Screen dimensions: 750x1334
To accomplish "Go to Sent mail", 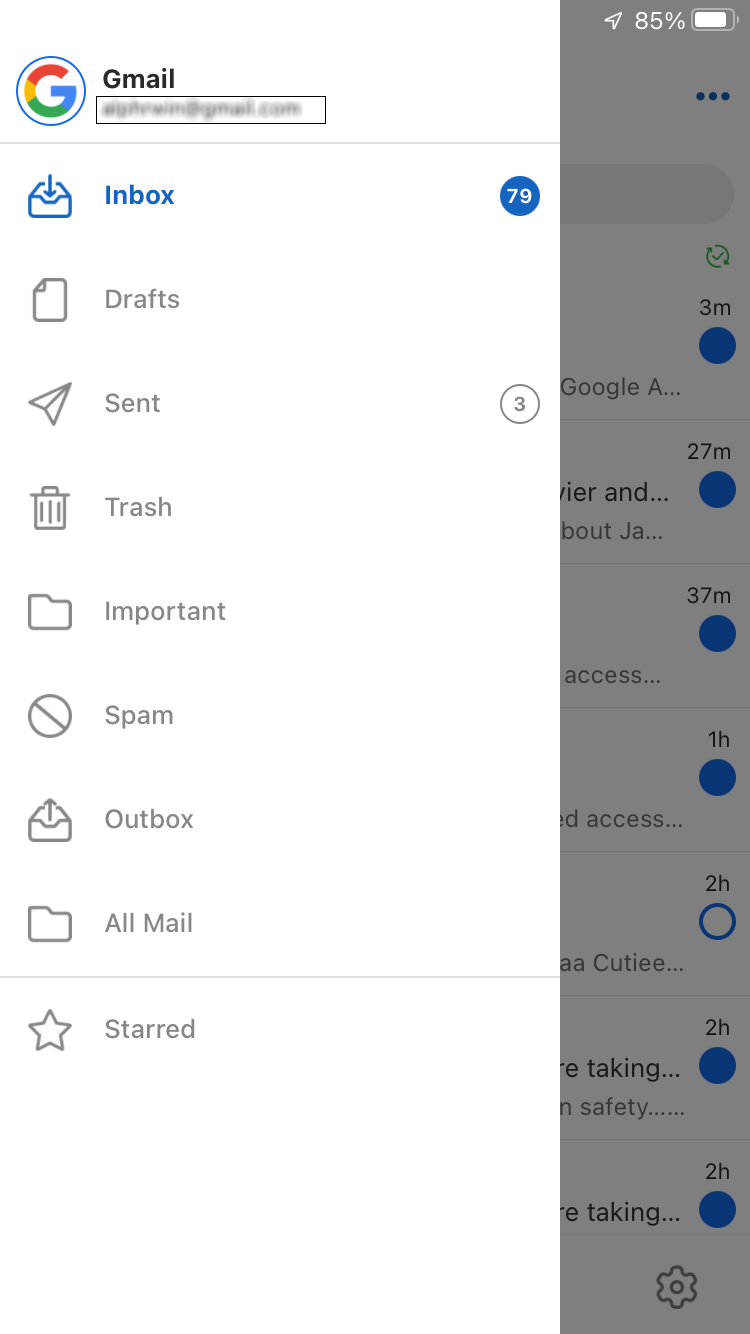I will click(280, 403).
